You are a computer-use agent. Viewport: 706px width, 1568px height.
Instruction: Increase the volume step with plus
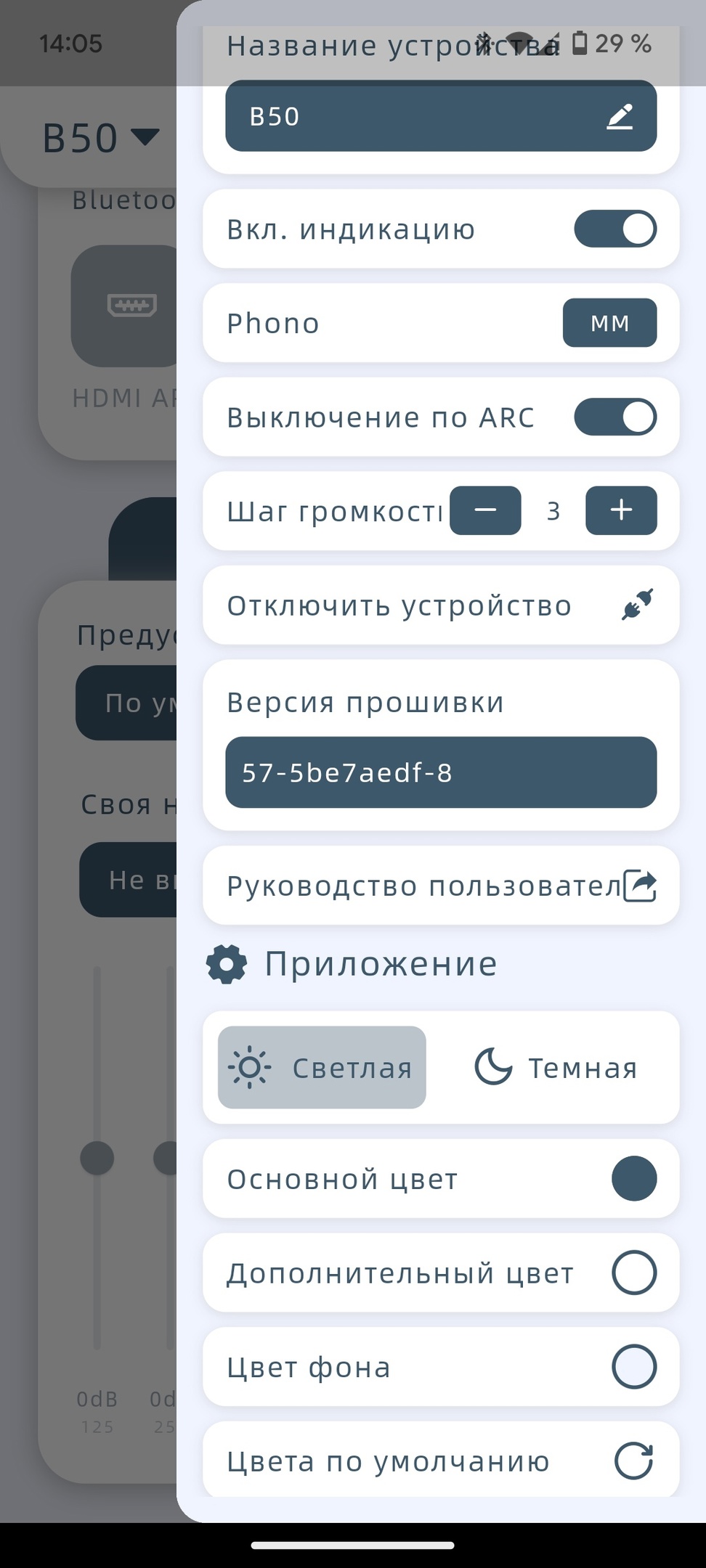pyautogui.click(x=620, y=510)
